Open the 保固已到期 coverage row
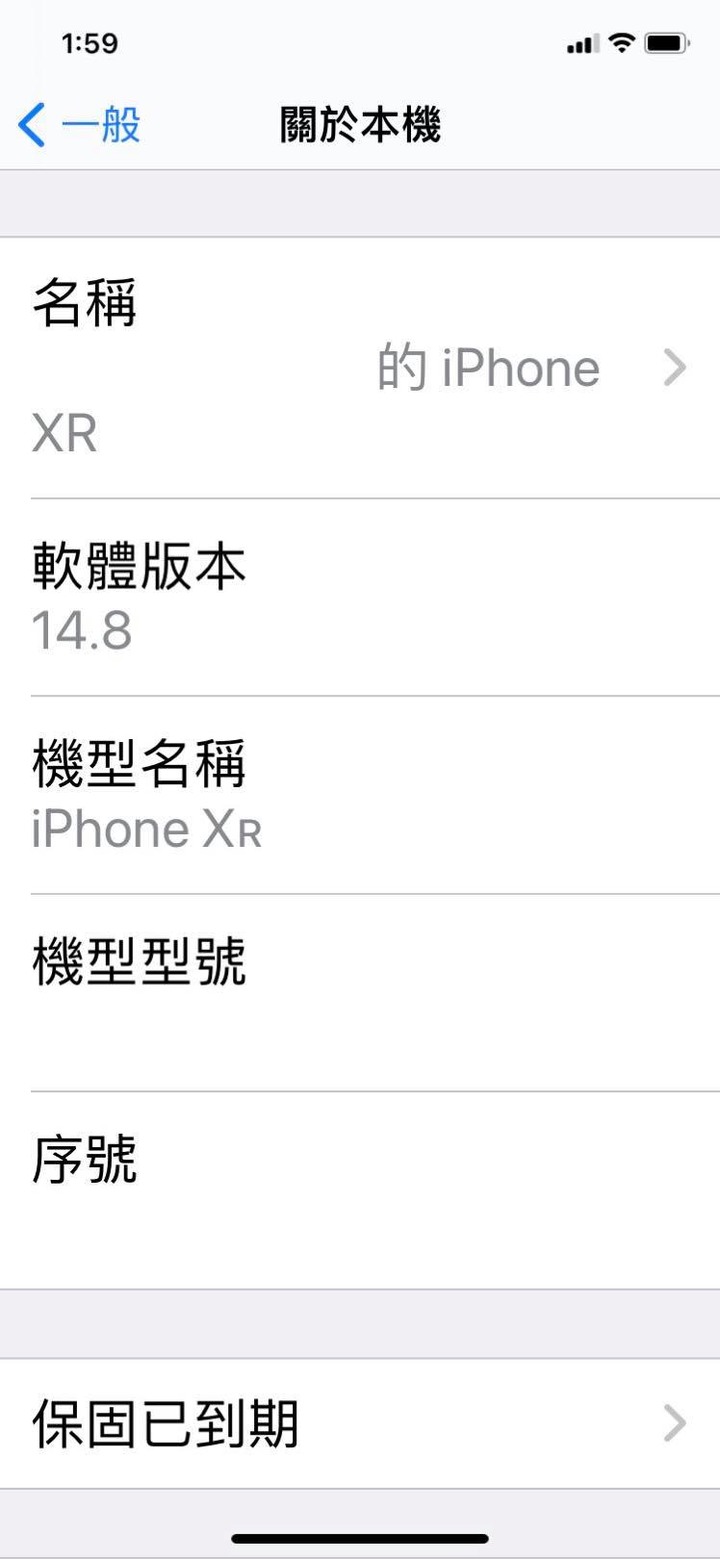This screenshot has height=1559, width=720. tap(360, 1423)
